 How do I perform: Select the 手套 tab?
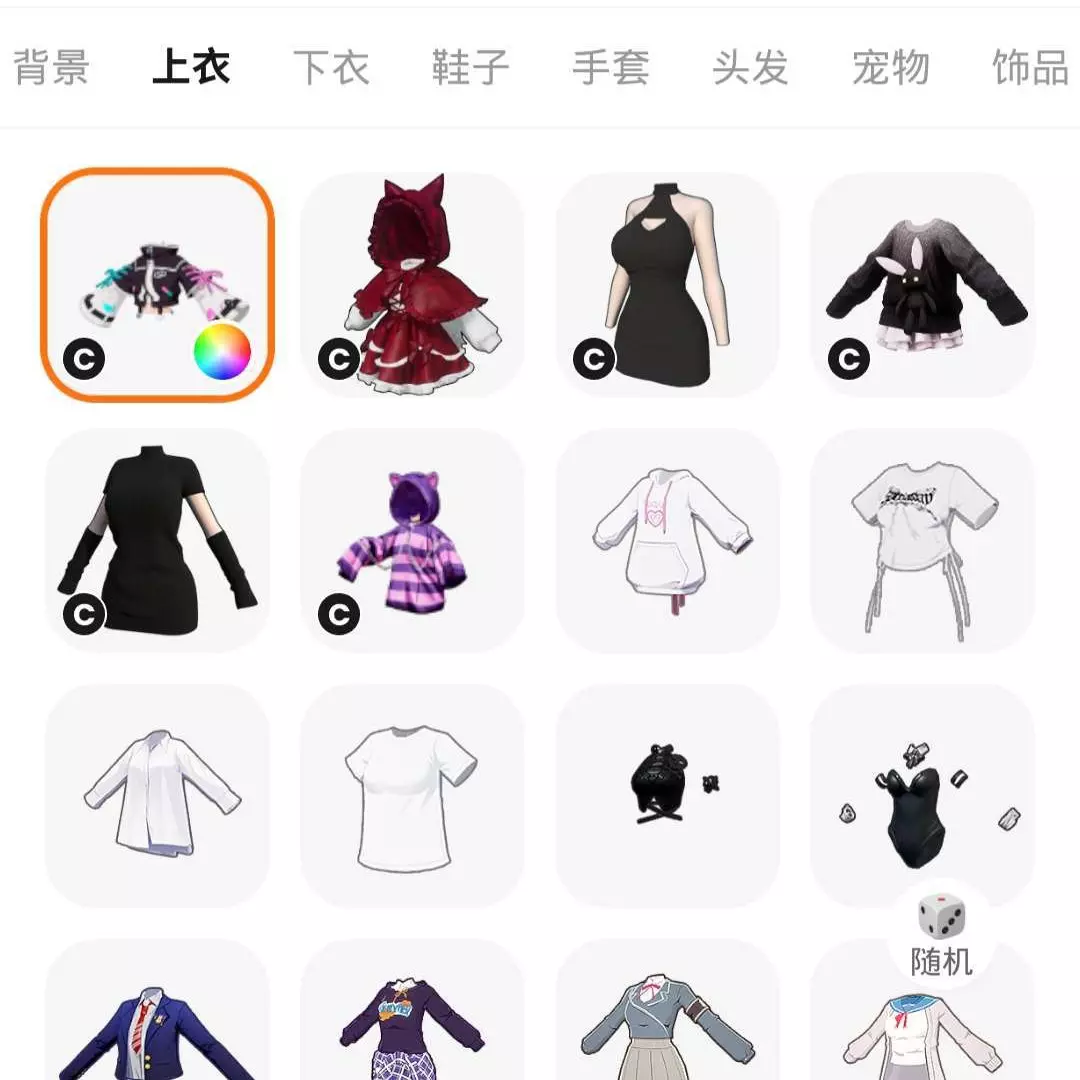[x=610, y=68]
